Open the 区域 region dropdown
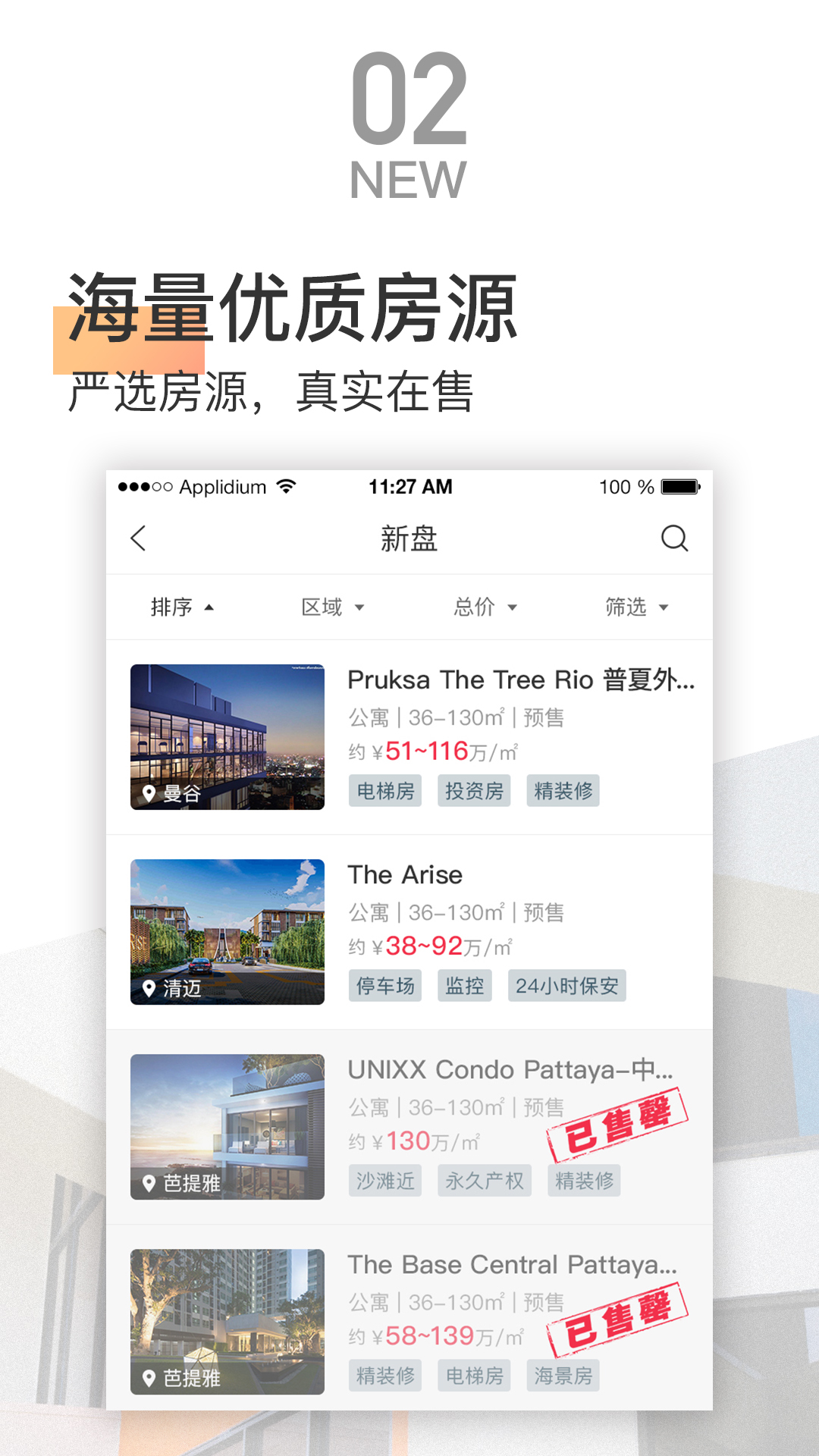This screenshot has height=1456, width=819. click(x=334, y=607)
